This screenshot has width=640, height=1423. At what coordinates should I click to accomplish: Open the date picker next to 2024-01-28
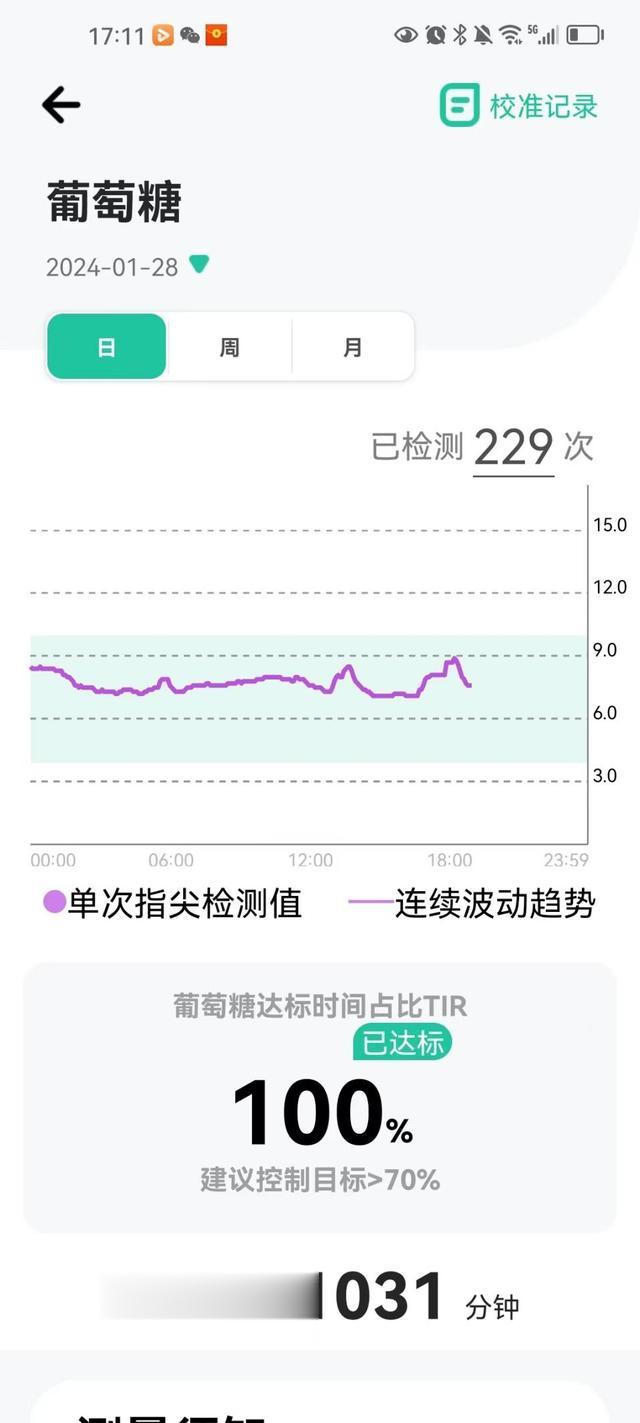[199, 265]
